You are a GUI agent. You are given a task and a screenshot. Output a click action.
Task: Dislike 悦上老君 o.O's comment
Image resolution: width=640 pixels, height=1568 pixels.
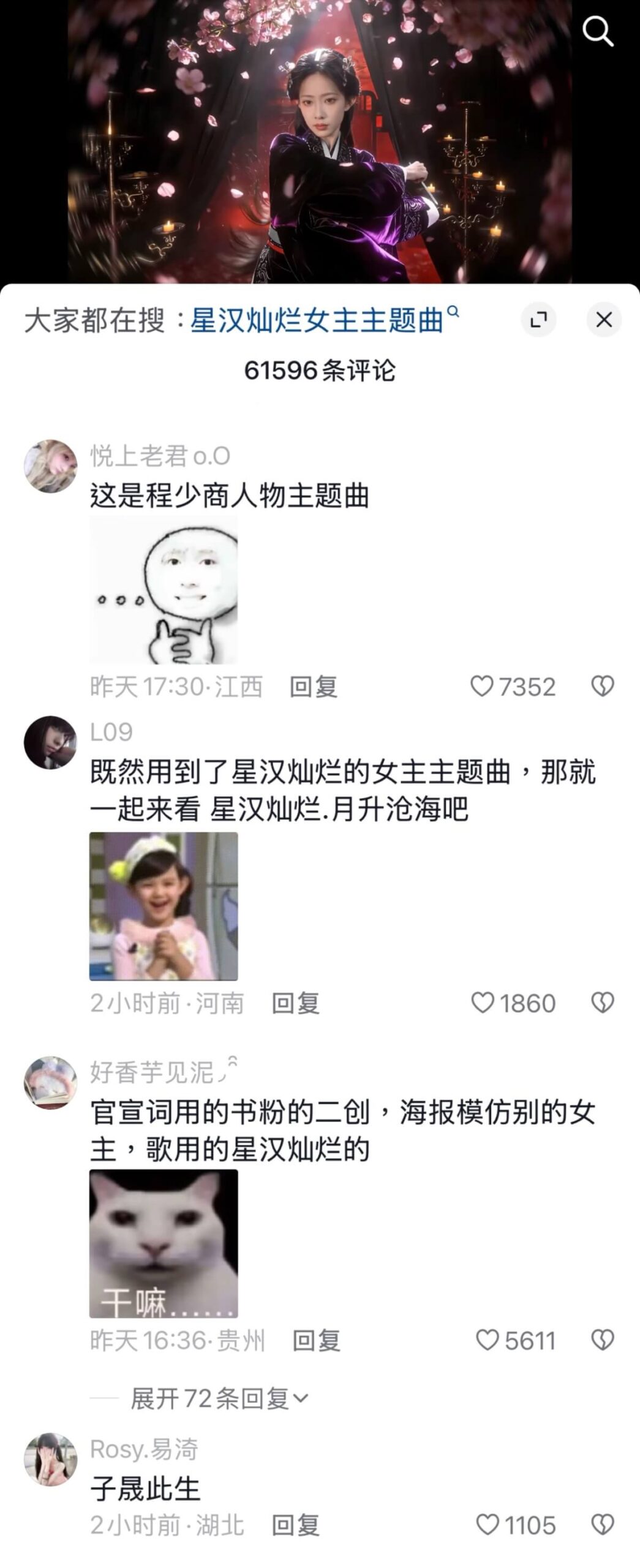pos(603,686)
